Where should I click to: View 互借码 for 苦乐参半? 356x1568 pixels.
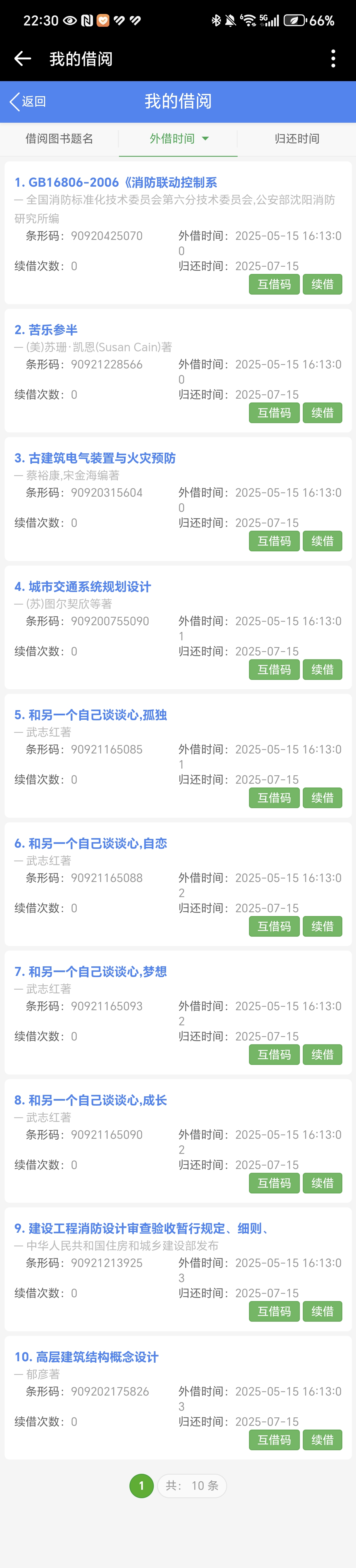click(x=274, y=413)
